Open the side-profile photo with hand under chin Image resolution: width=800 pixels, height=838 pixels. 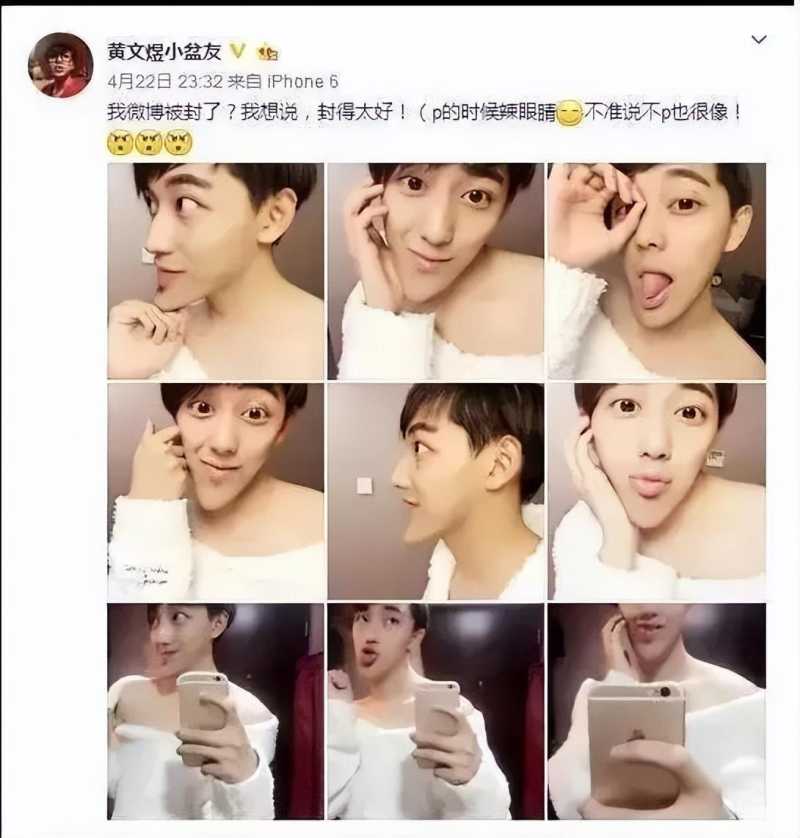click(x=216, y=271)
